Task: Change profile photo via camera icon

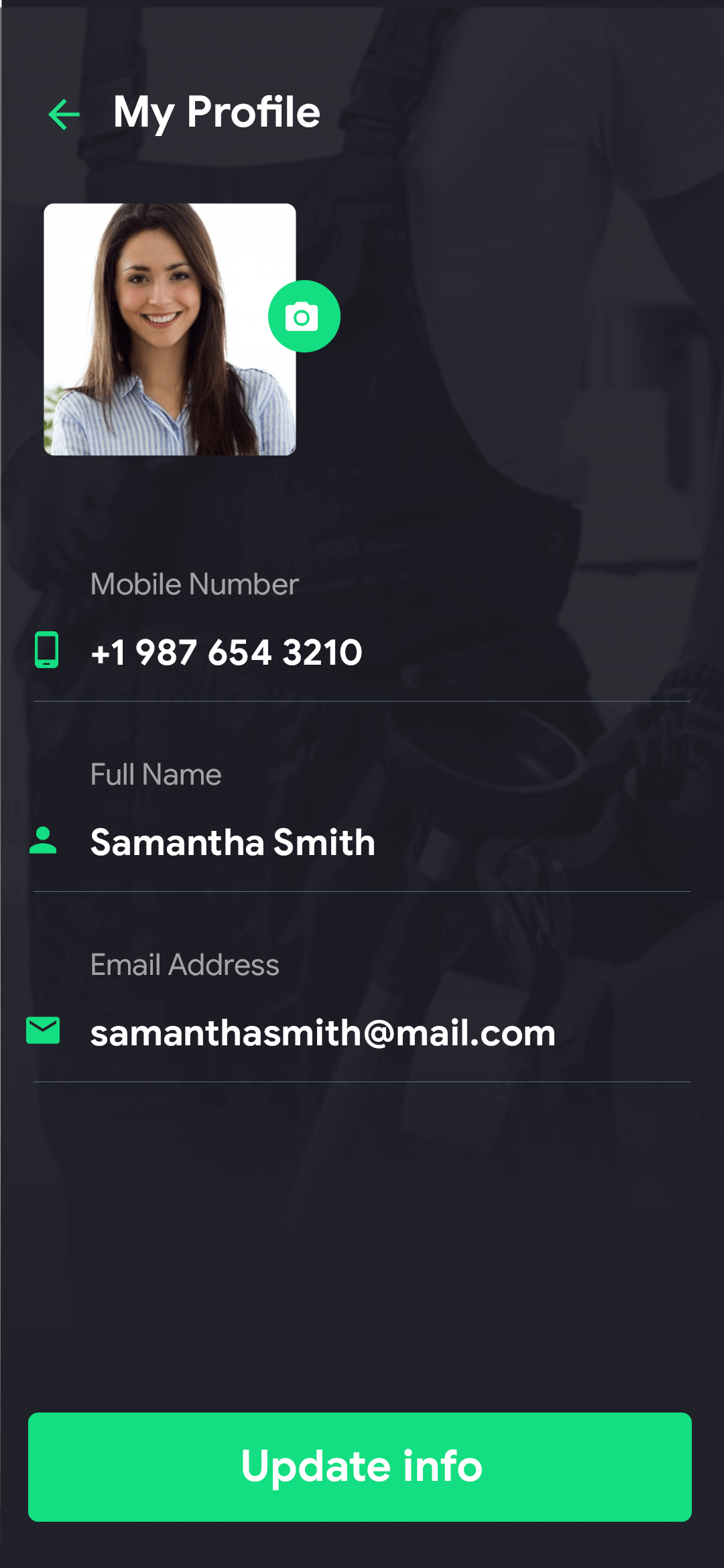Action: point(304,316)
